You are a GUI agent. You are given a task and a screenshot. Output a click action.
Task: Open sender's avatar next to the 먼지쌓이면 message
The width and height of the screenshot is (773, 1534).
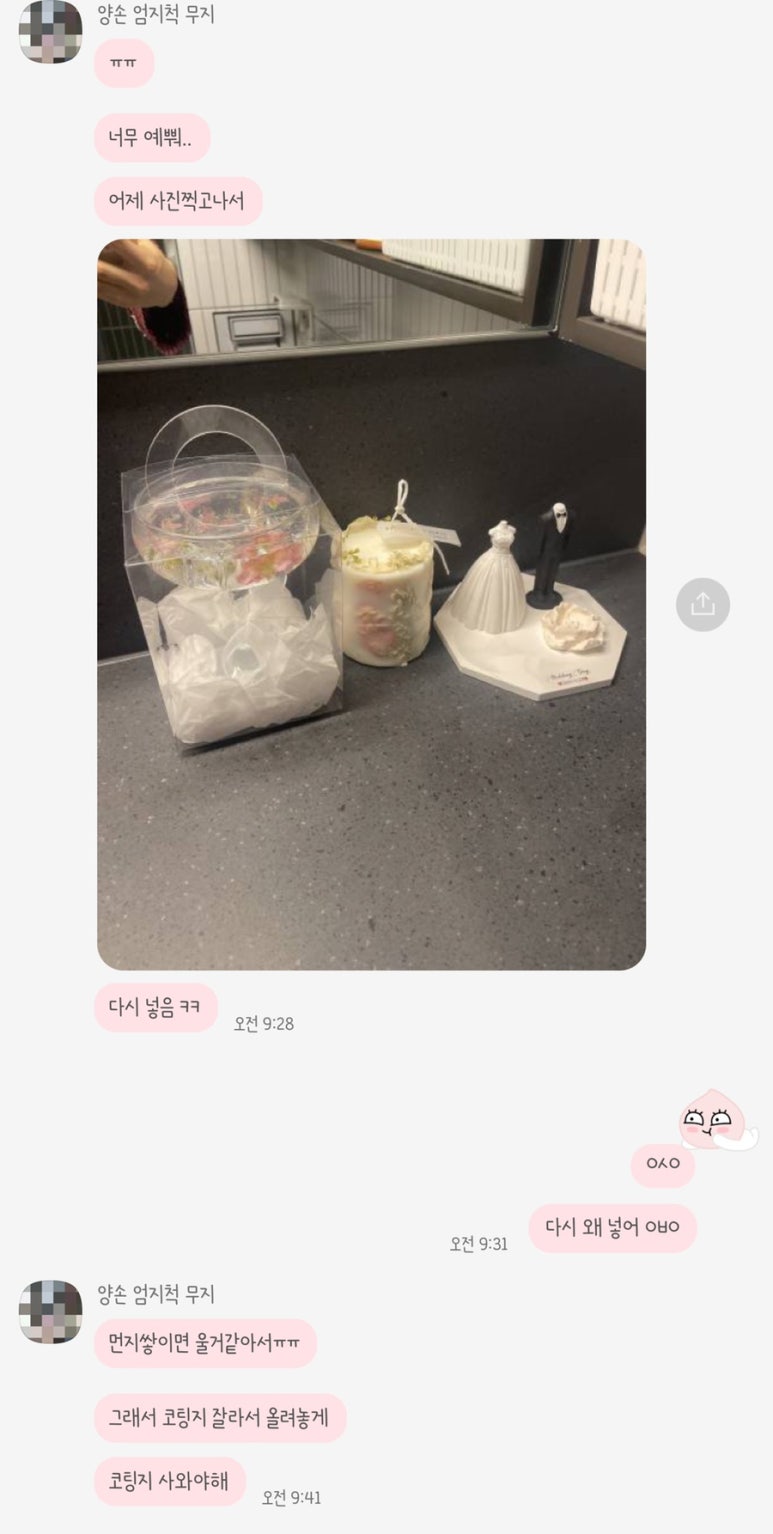[50, 1311]
